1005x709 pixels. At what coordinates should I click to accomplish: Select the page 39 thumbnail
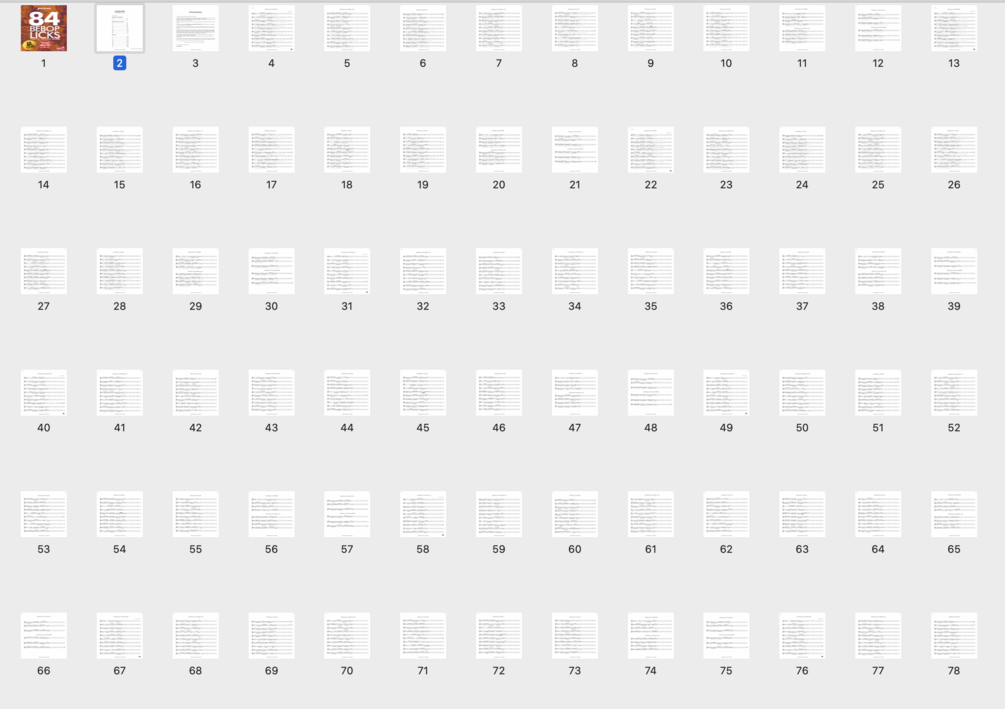(954, 271)
